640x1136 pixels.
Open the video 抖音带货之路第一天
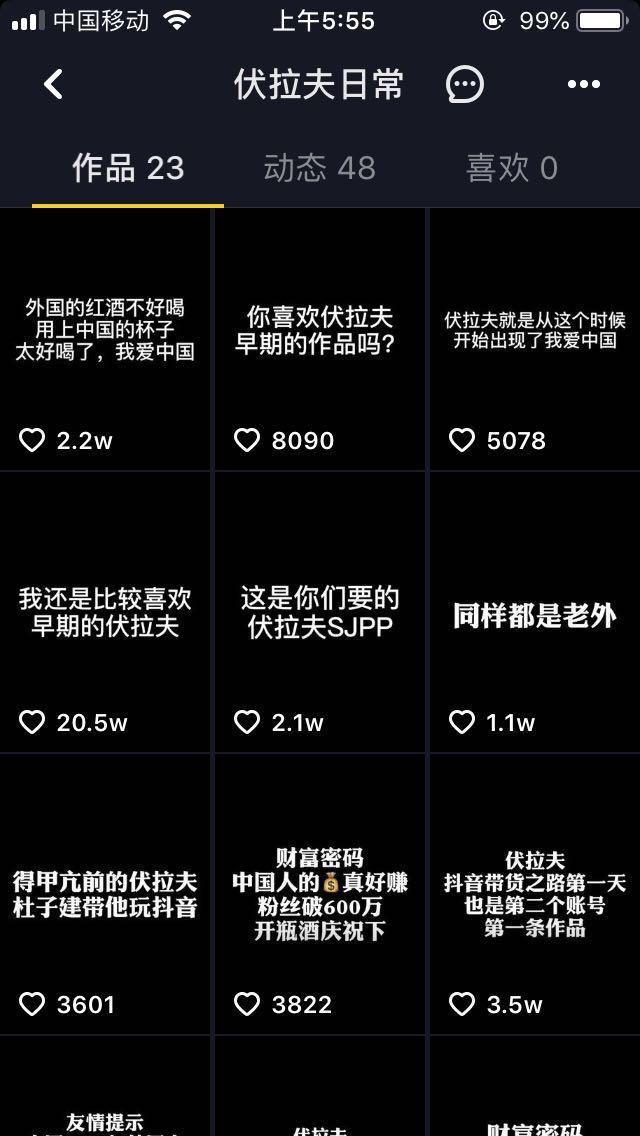(x=535, y=894)
